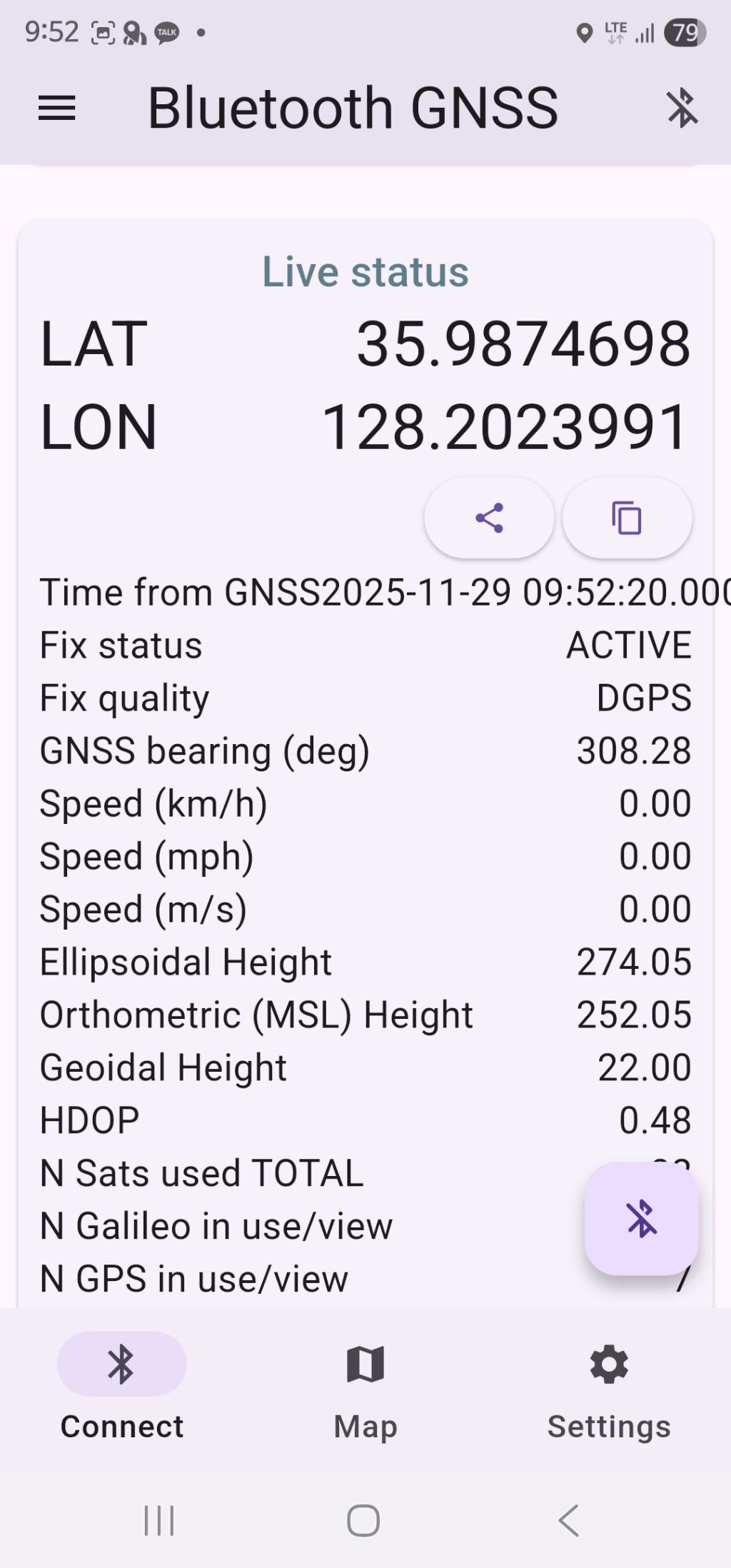Viewport: 731px width, 1568px height.
Task: Share the current LAT/LON location
Action: (489, 518)
